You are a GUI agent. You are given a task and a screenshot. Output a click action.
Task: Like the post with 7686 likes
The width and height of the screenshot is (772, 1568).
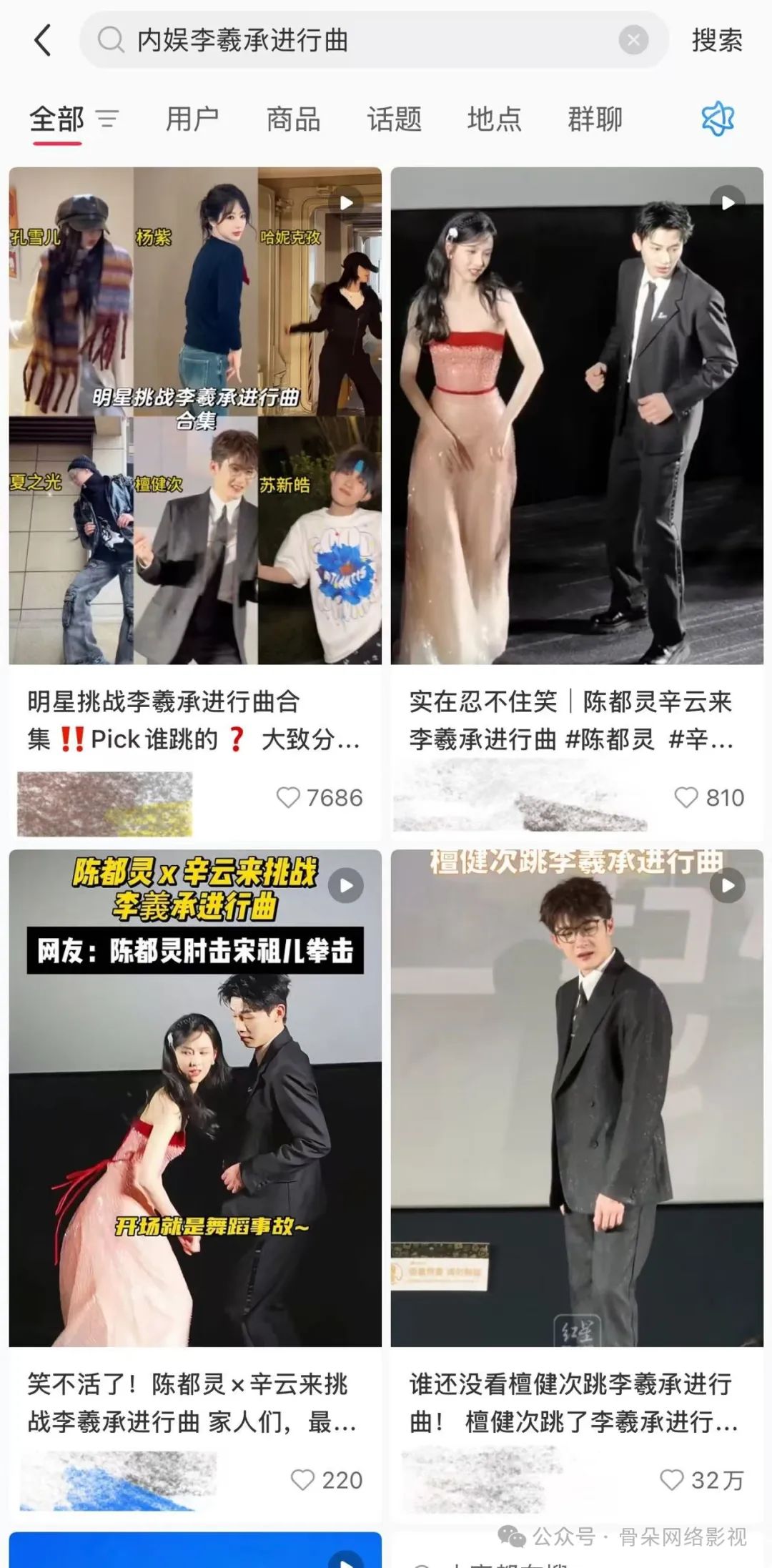pyautogui.click(x=288, y=797)
